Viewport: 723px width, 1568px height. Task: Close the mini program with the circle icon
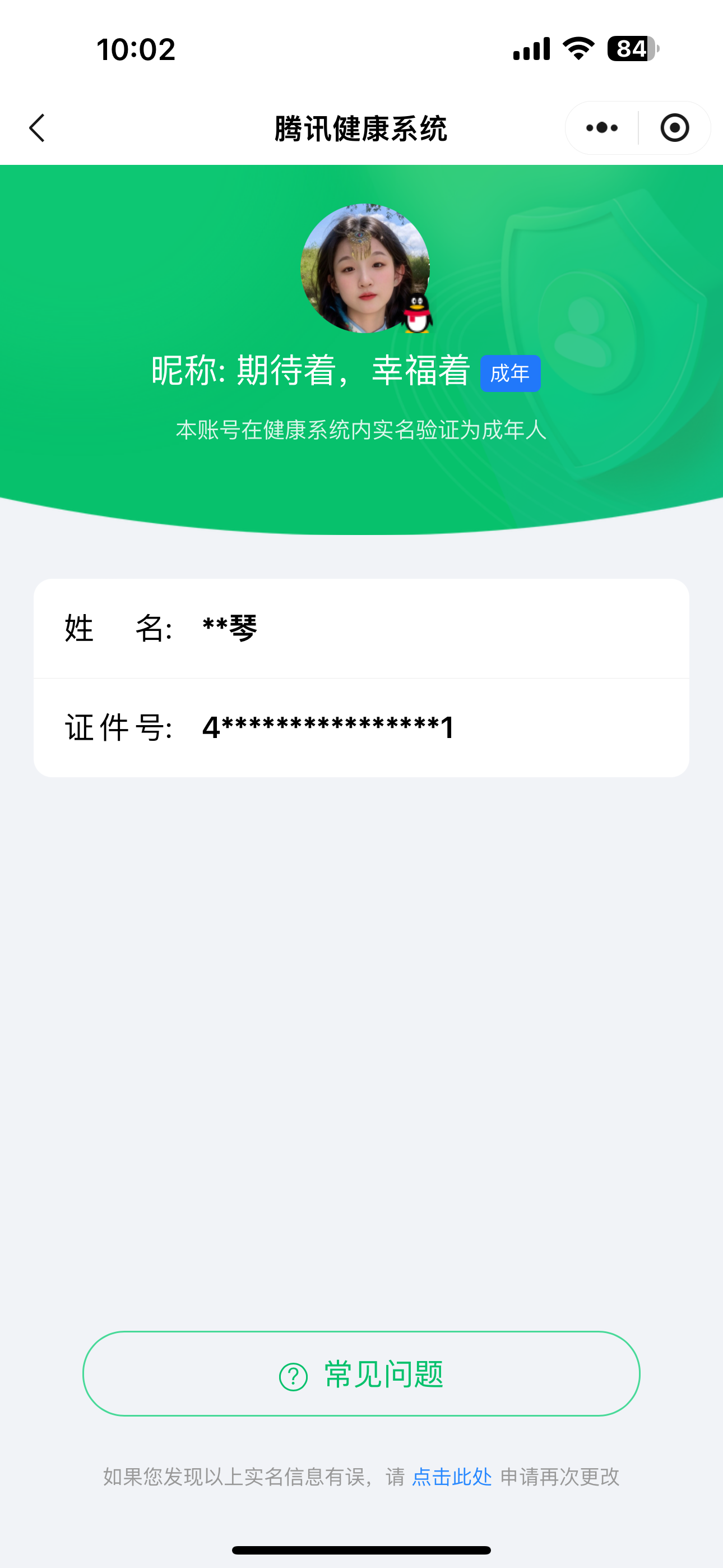tap(674, 128)
